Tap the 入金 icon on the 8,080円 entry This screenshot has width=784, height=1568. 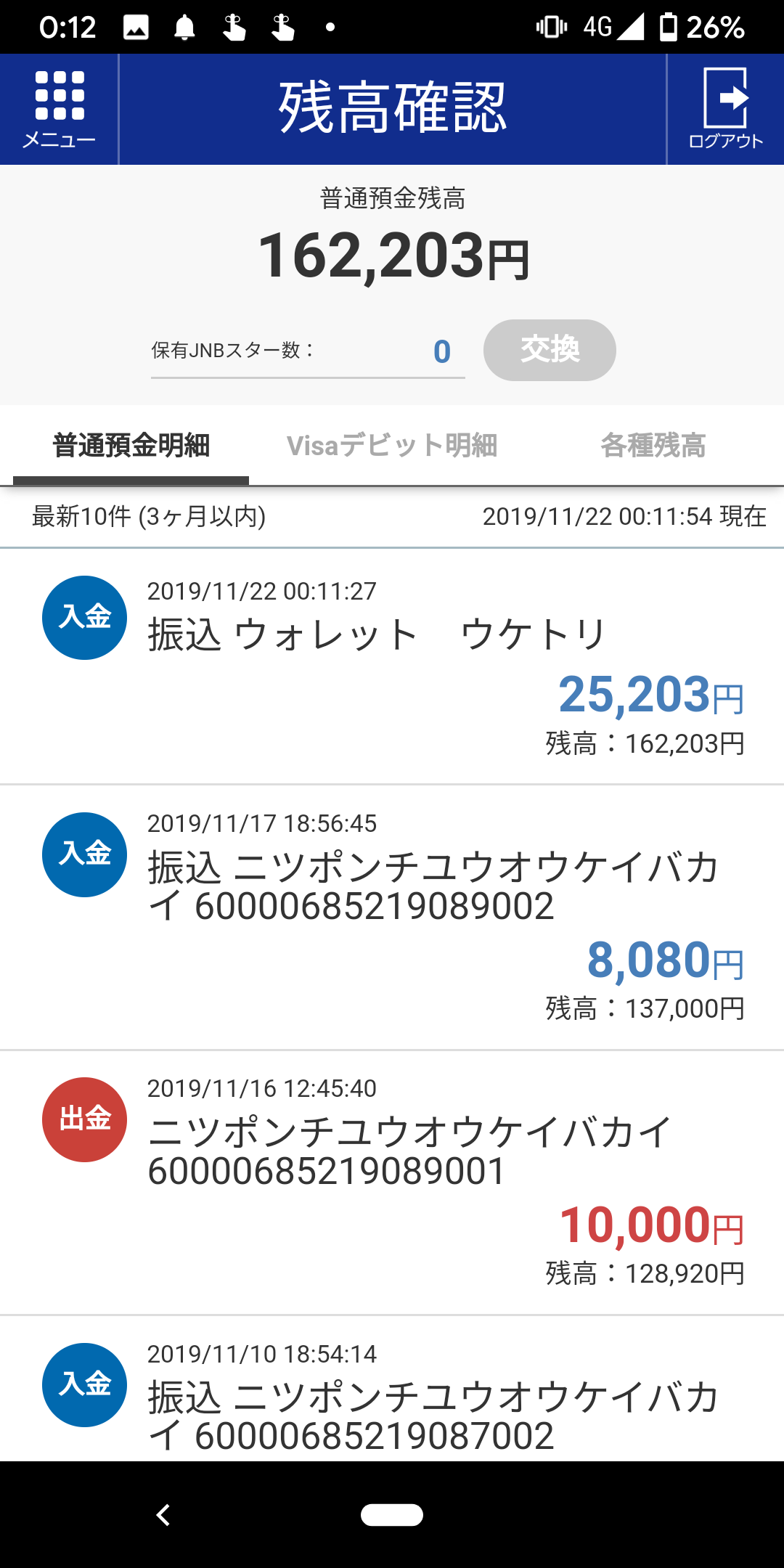tap(83, 855)
